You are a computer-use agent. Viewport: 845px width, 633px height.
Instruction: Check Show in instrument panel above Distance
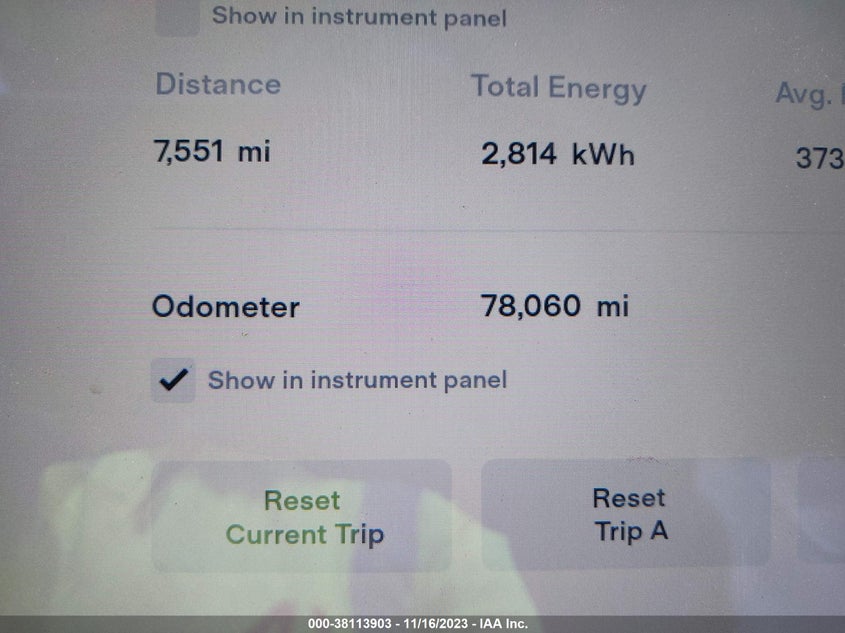(177, 17)
